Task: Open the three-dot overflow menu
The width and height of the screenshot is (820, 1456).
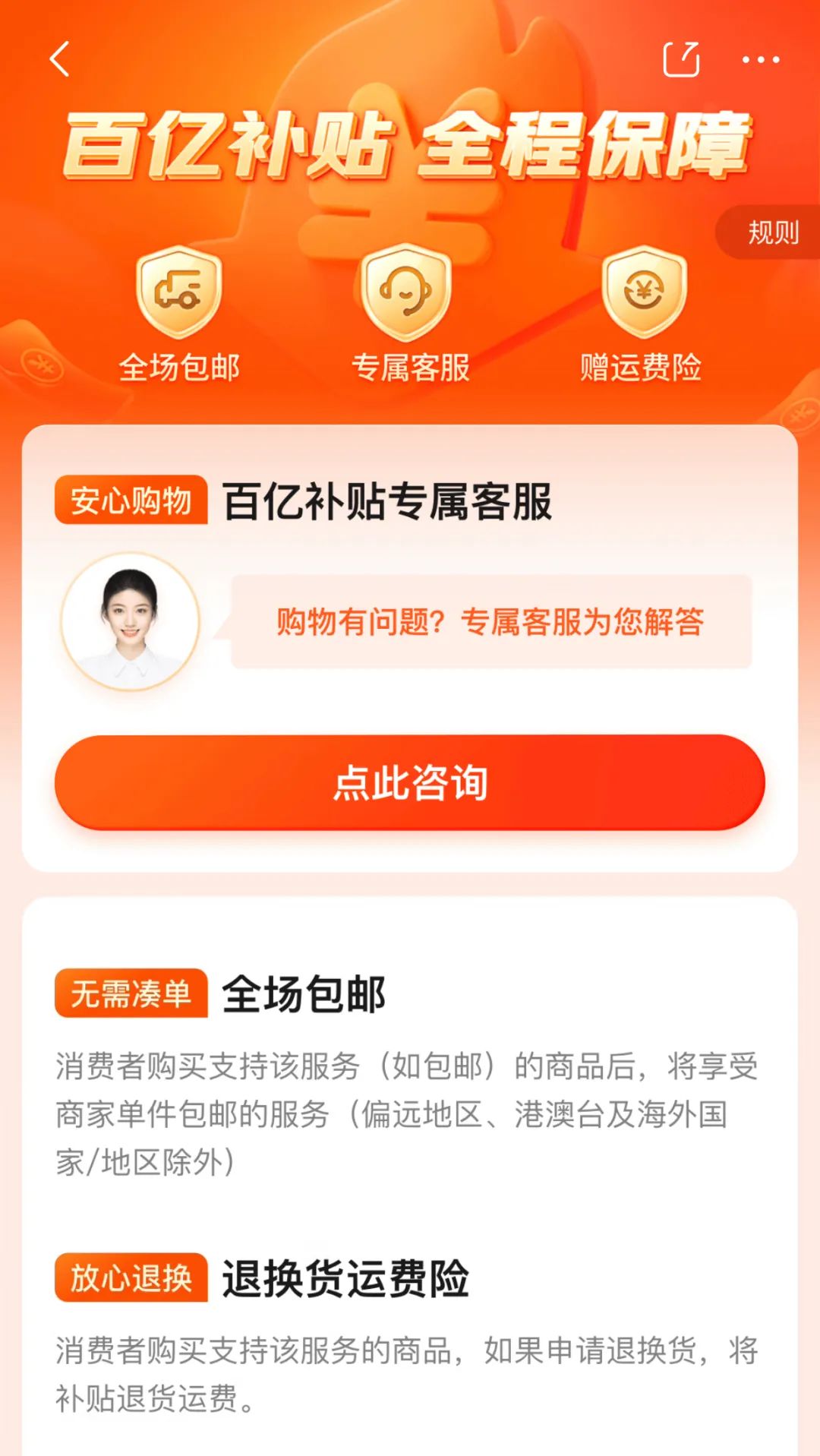Action: [761, 59]
